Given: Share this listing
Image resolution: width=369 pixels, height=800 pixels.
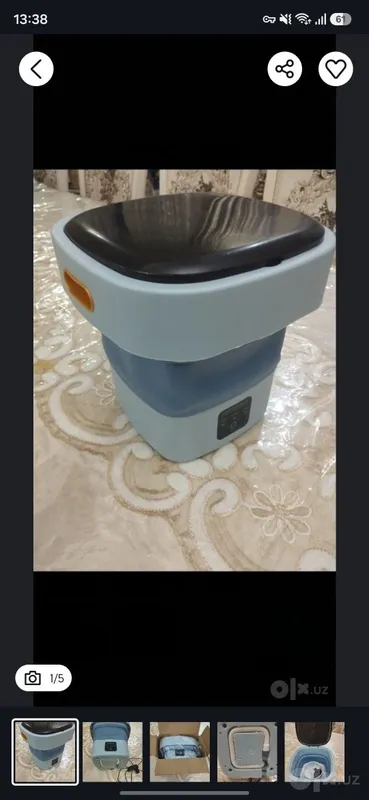Looking at the screenshot, I should tap(284, 69).
